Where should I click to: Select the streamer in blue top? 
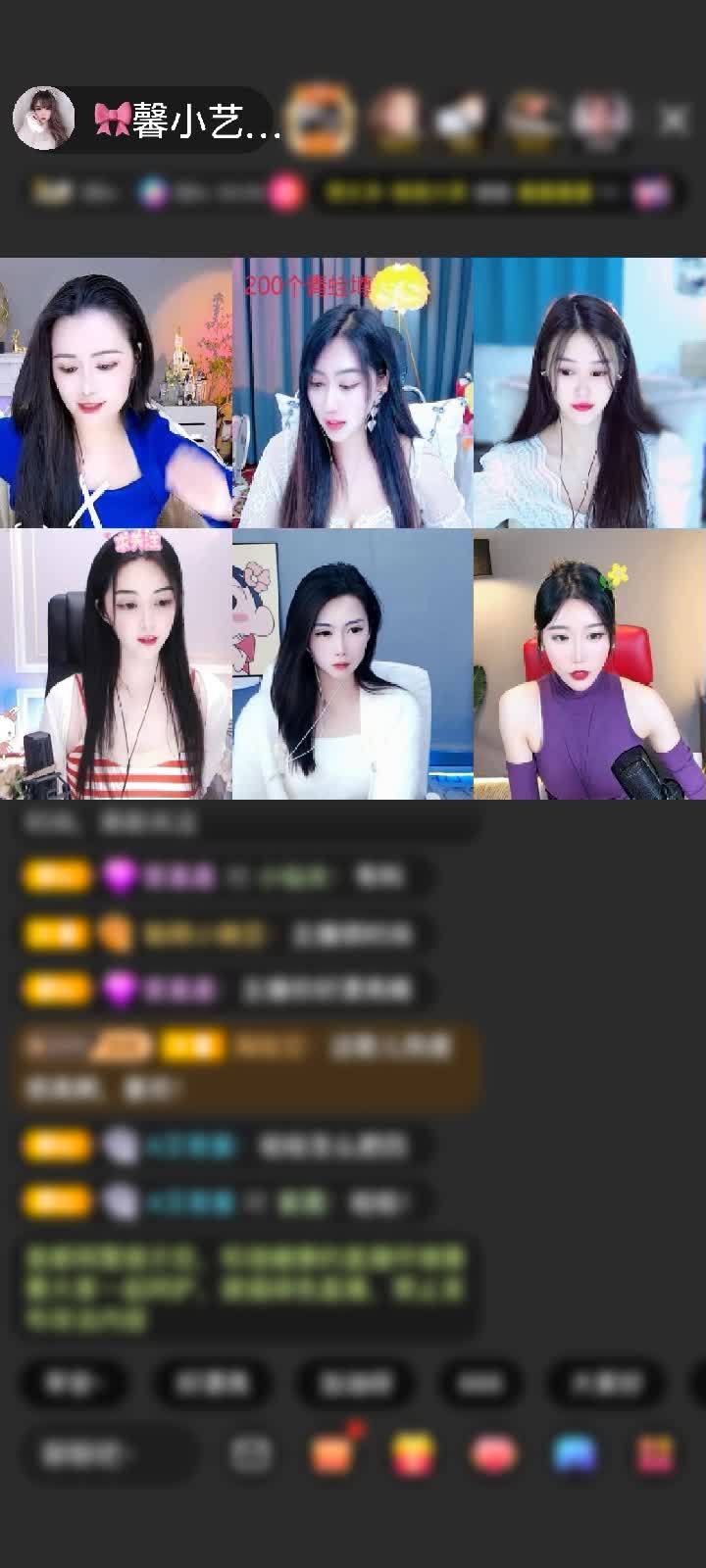(x=116, y=392)
